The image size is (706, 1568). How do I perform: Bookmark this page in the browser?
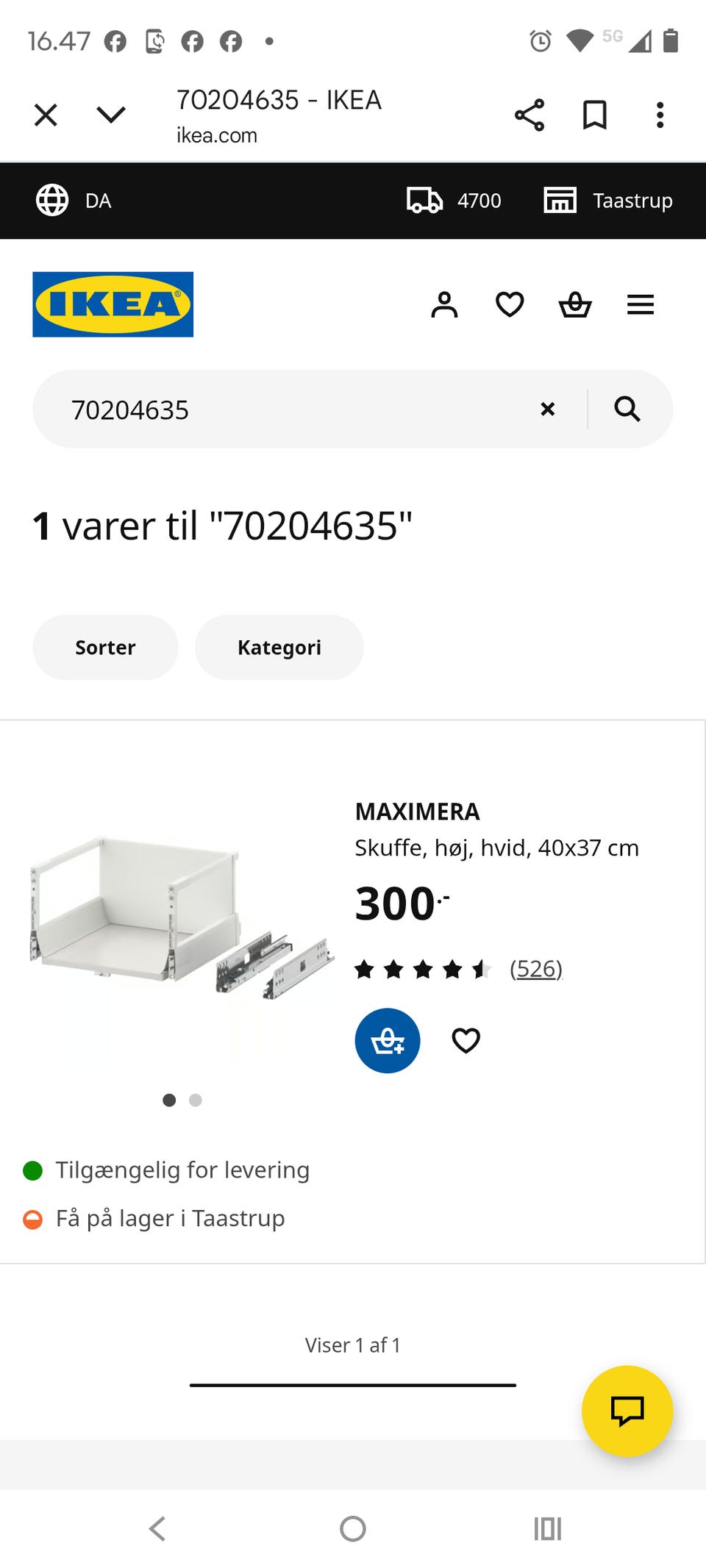[594, 115]
